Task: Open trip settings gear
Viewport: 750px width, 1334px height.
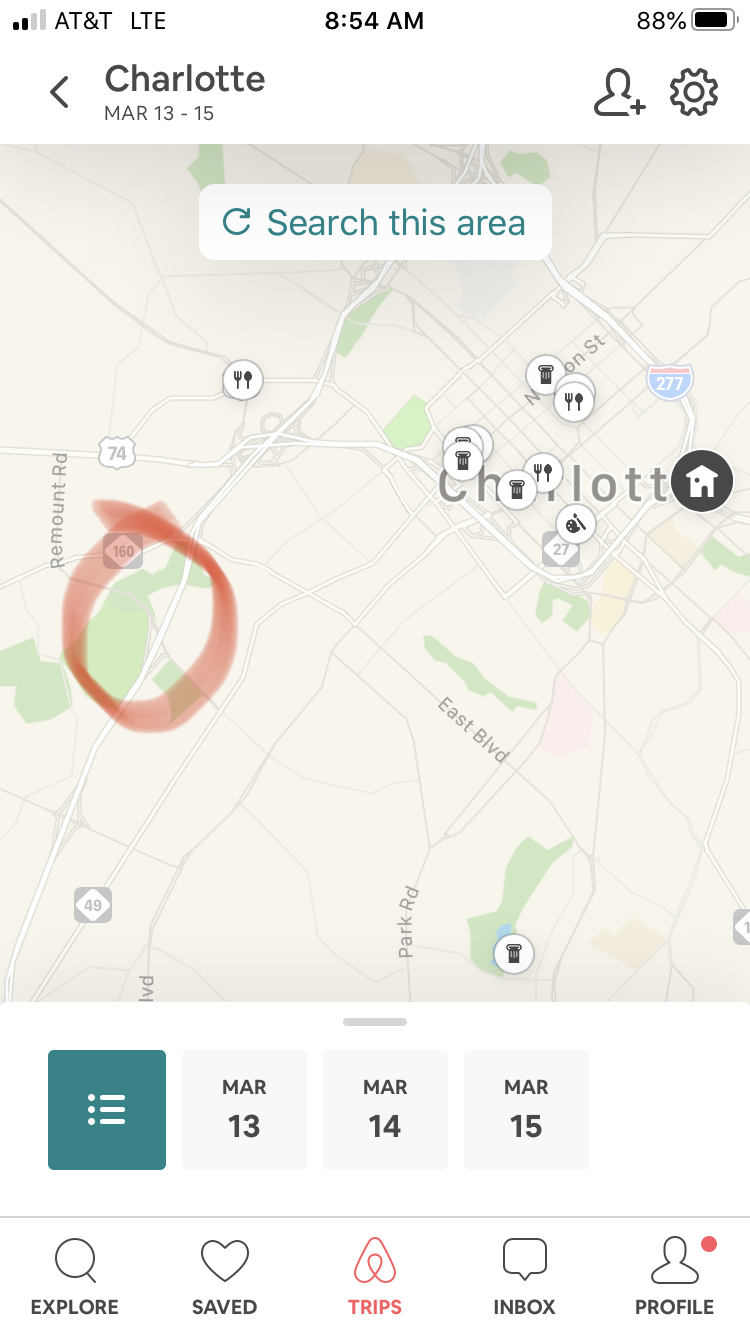Action: tap(694, 93)
